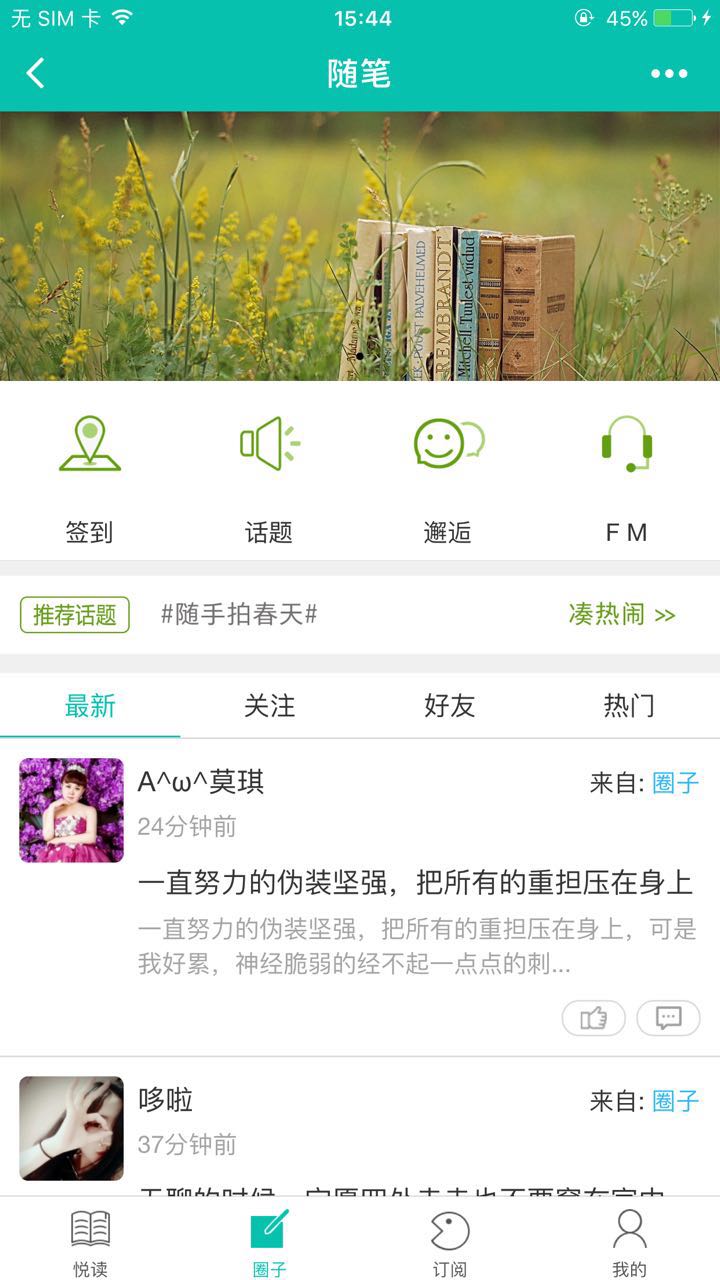View A^ω^莫琪's profile avatar
720x1280 pixels.
coord(71,810)
